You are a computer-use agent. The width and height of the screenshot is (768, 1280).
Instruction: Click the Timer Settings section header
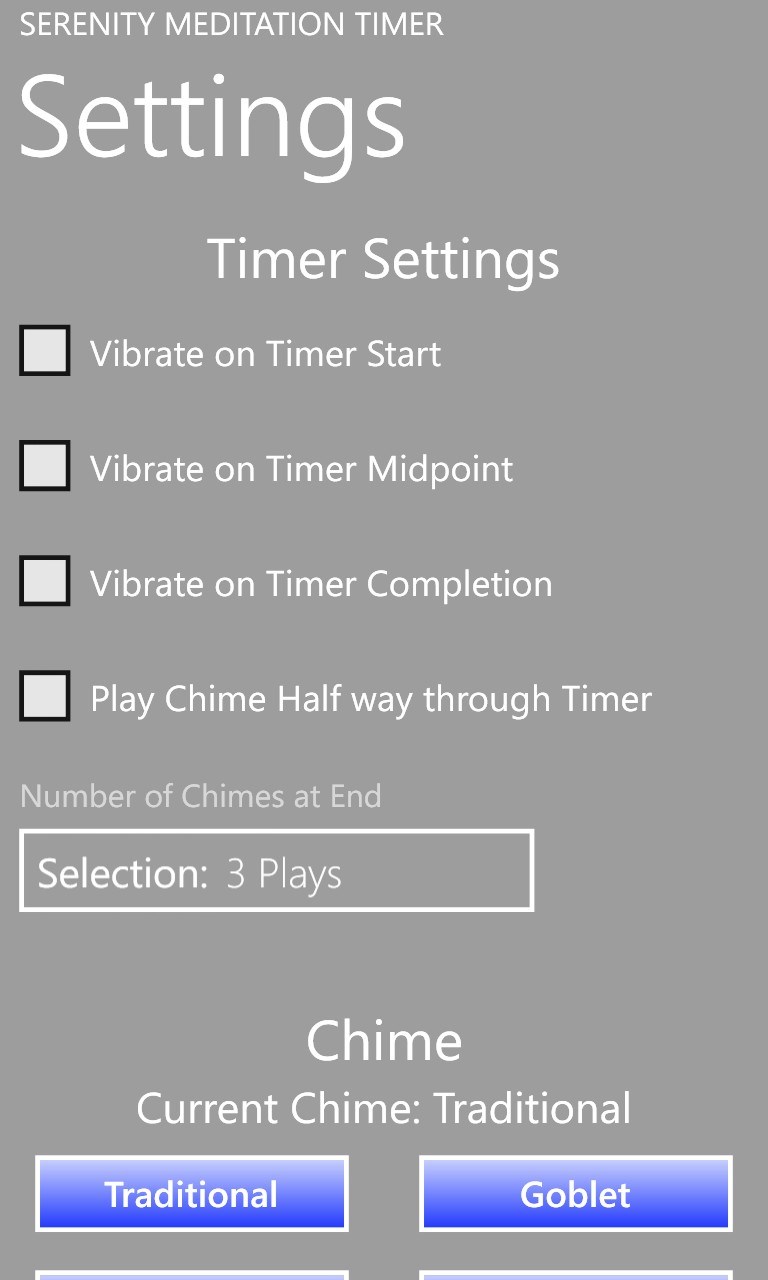tap(383, 258)
